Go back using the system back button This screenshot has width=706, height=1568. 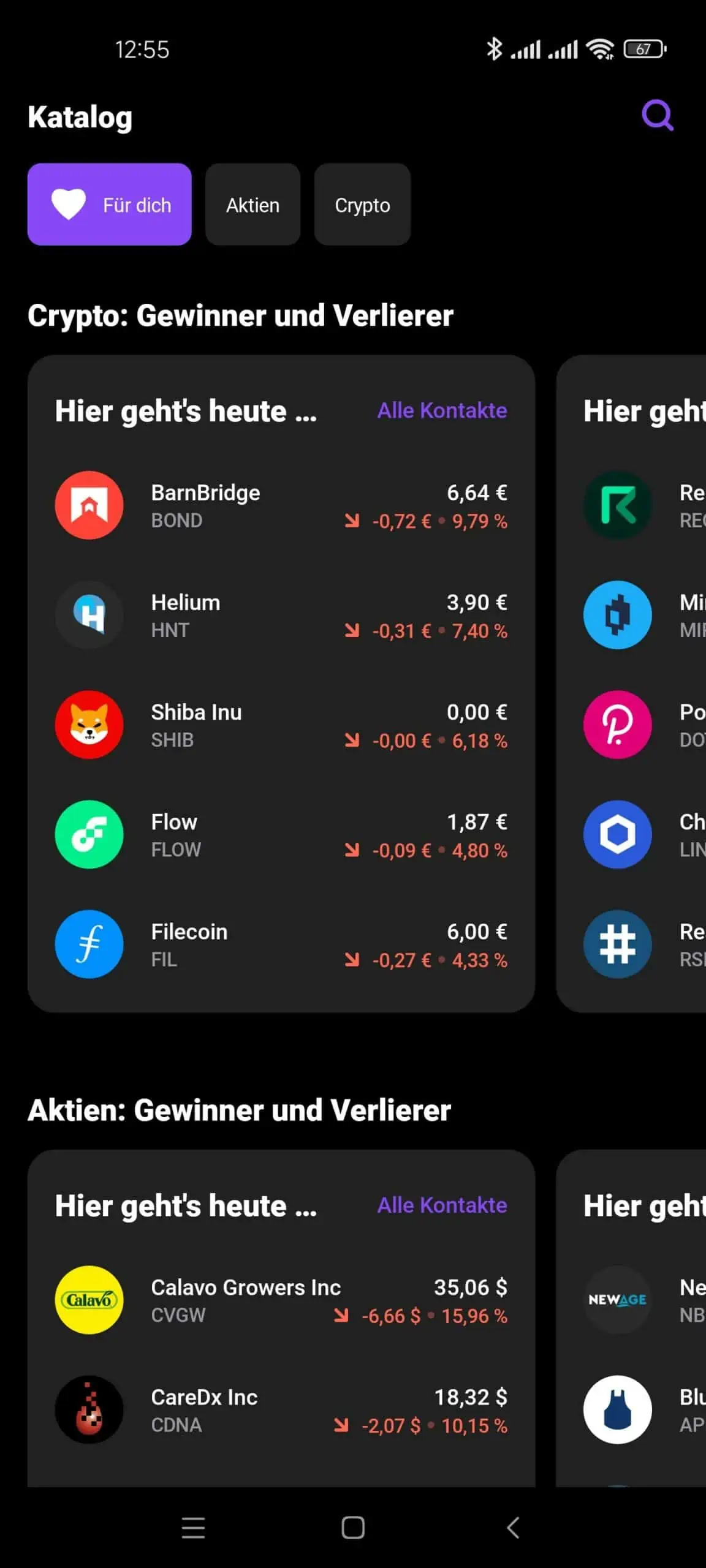[x=514, y=1528]
